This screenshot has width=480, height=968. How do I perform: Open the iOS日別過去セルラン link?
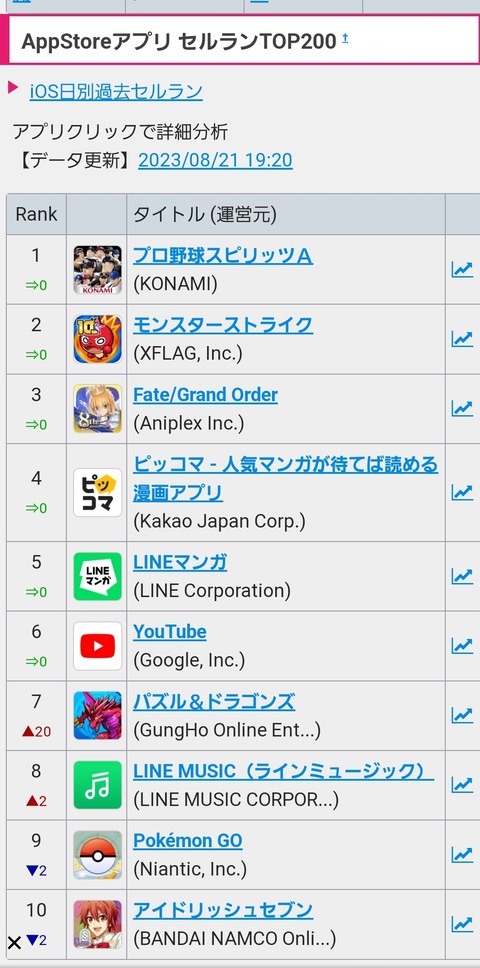coord(116,91)
